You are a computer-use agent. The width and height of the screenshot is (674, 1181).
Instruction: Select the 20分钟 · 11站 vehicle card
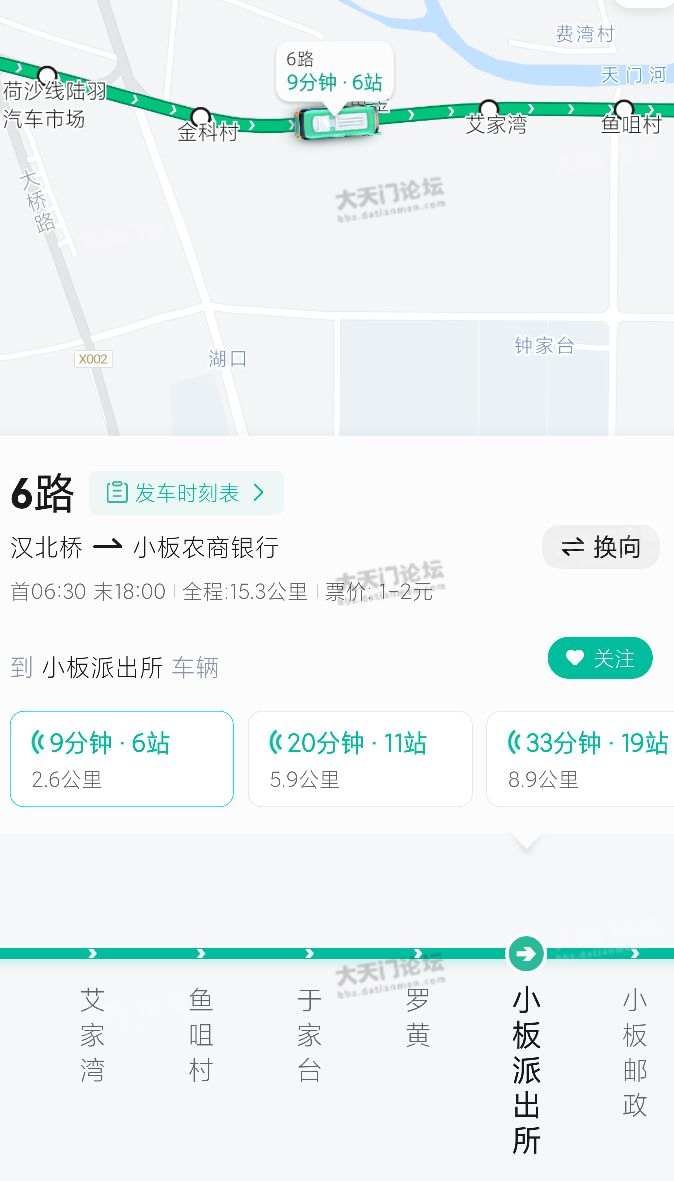point(360,758)
